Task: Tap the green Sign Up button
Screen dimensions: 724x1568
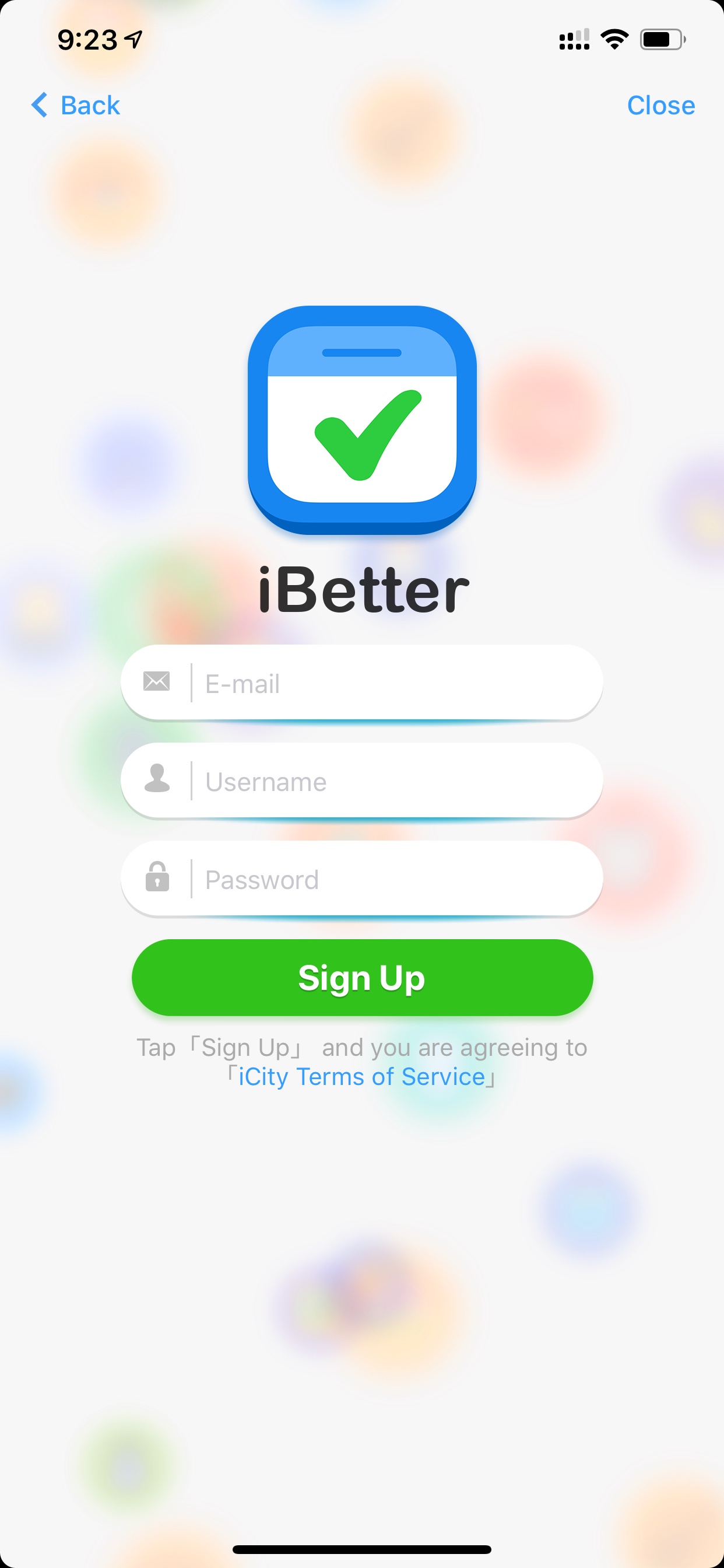Action: tap(362, 978)
